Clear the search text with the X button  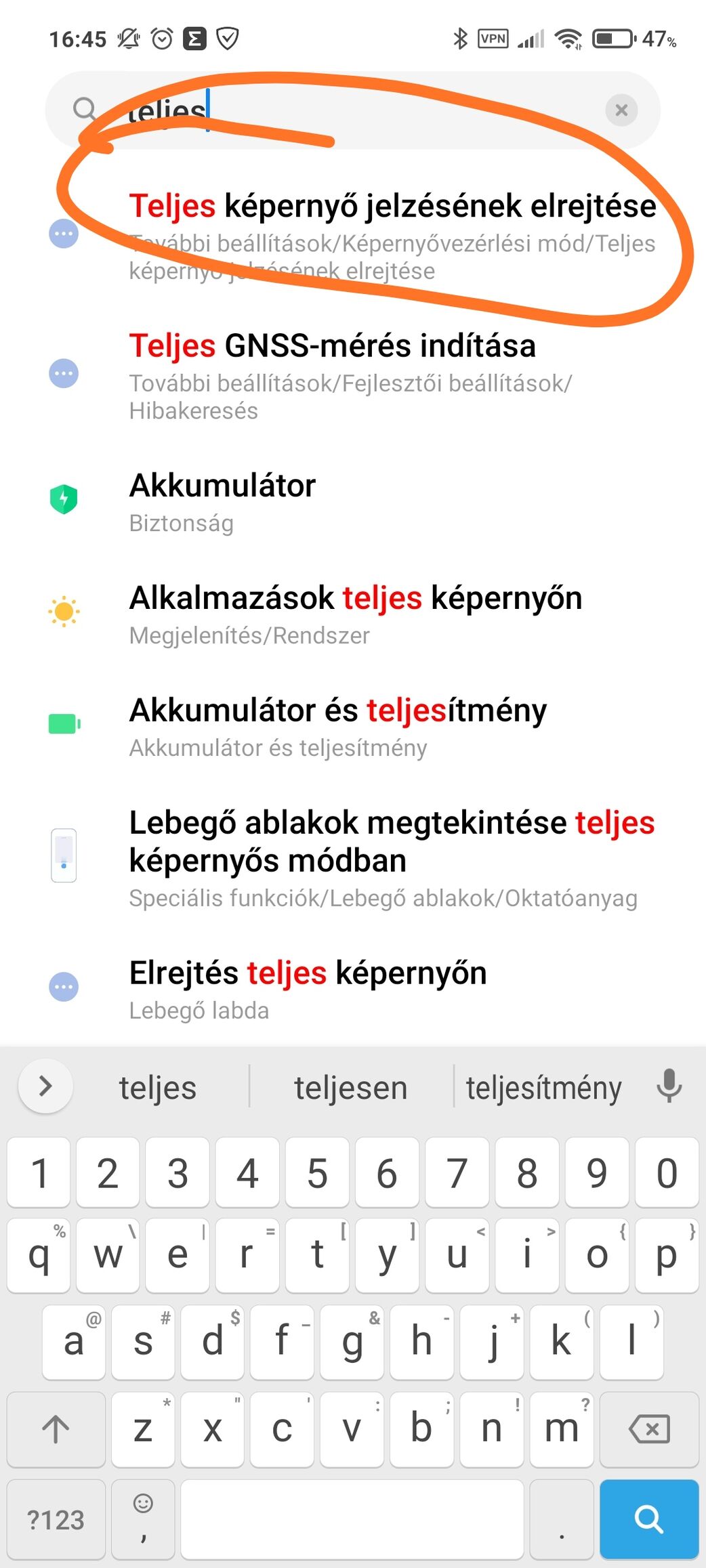(x=621, y=110)
